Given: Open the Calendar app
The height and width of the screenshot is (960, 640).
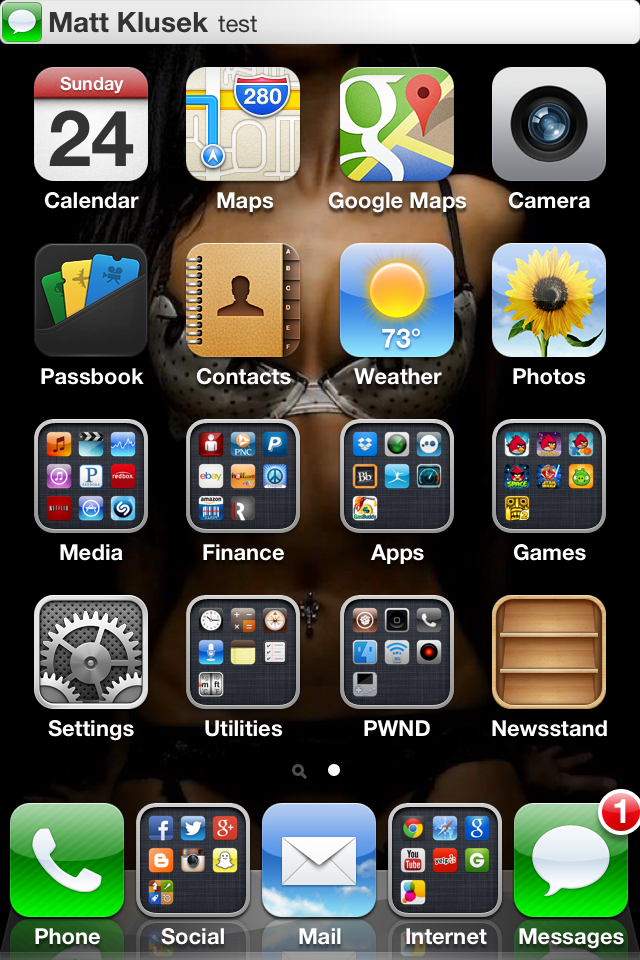Looking at the screenshot, I should (91, 124).
